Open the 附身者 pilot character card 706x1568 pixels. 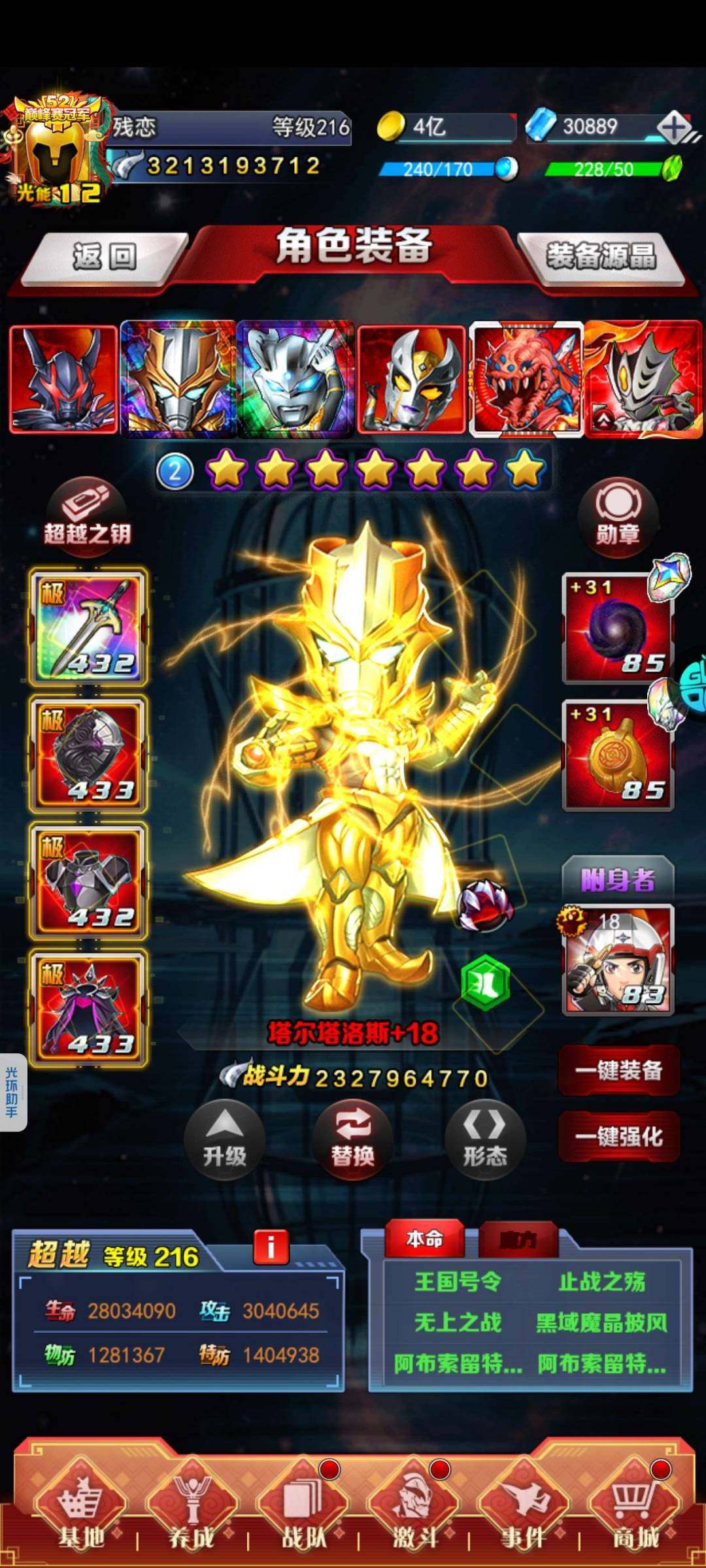(x=618, y=959)
